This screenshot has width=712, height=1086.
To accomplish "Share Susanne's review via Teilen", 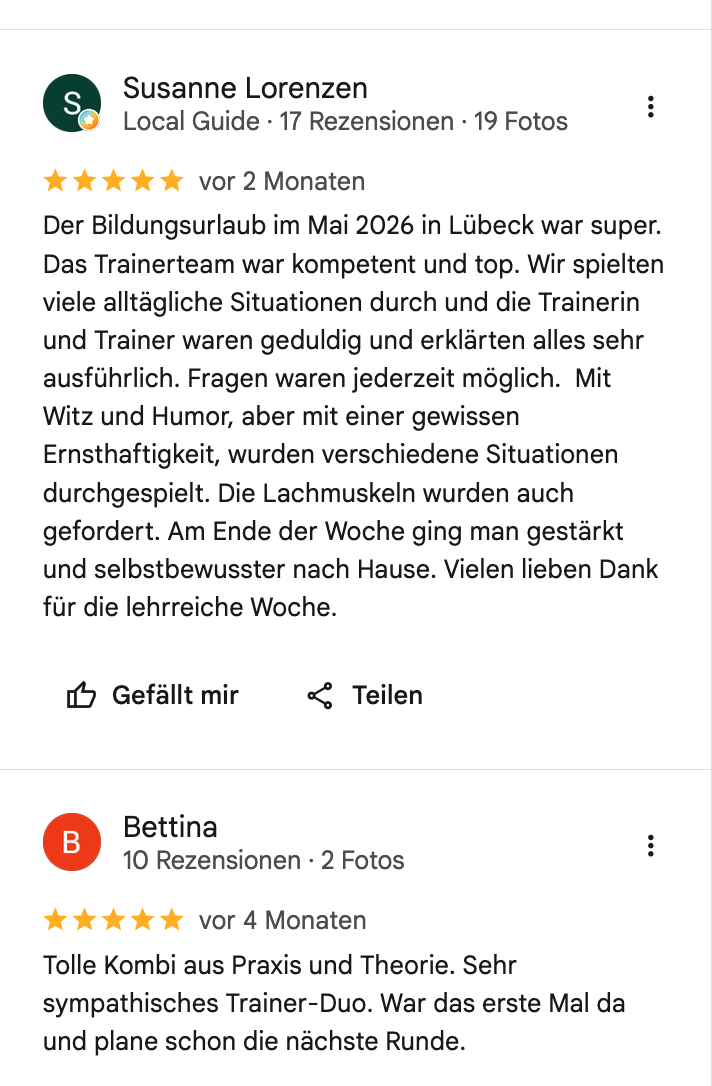I will 365,695.
